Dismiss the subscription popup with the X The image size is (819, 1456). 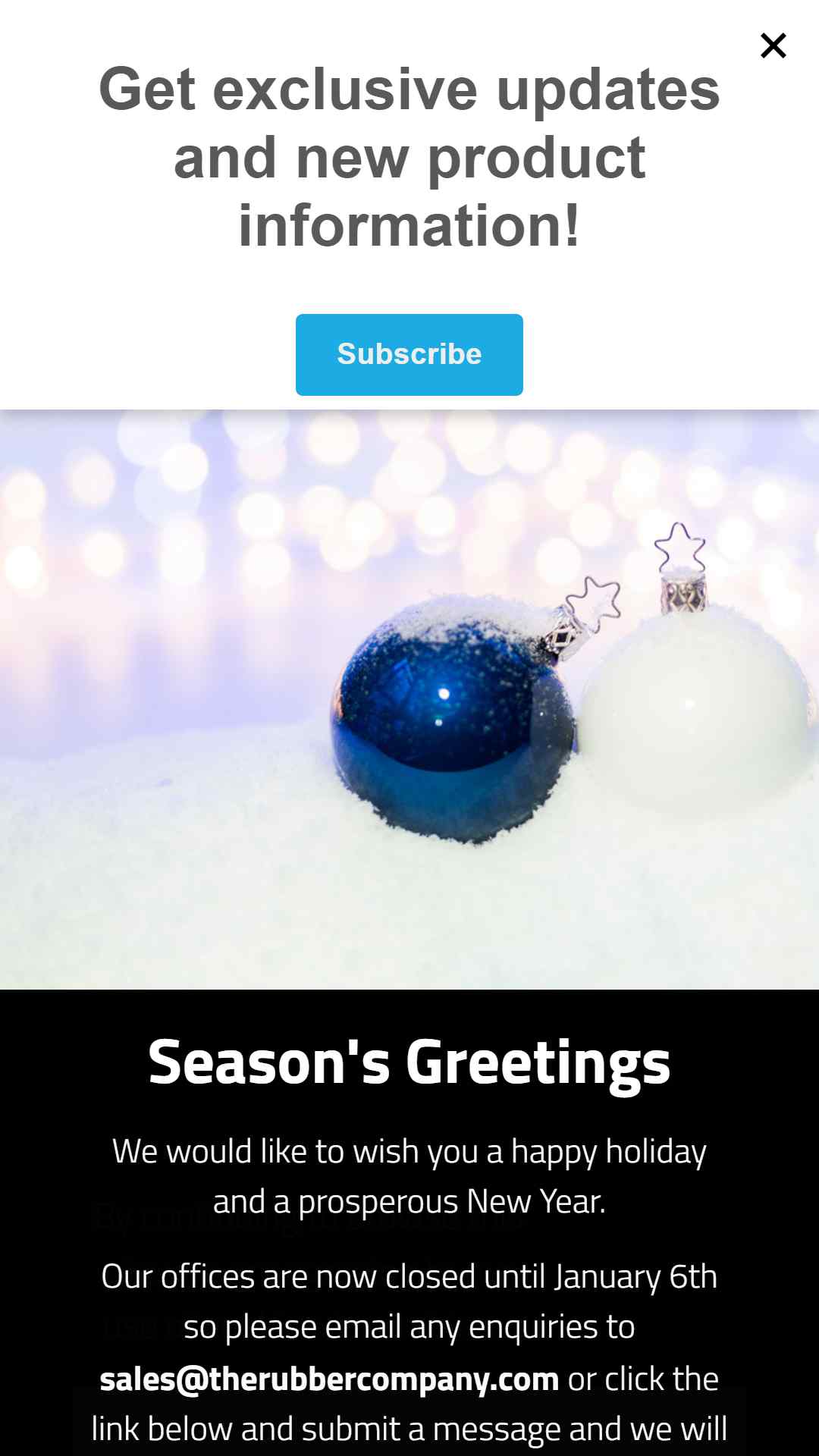coord(773,45)
